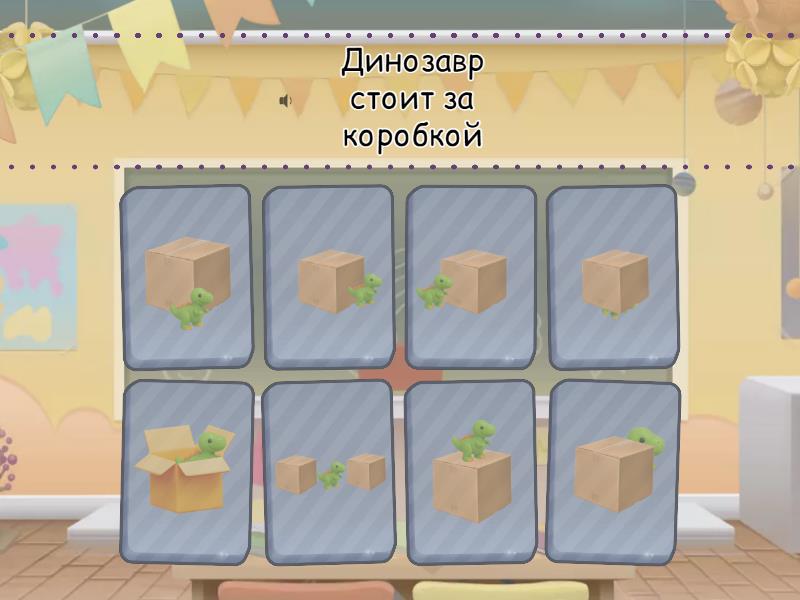Screen dimensions: 800x600
Task: Pick card with dinosaur left of box
Action: point(470,277)
